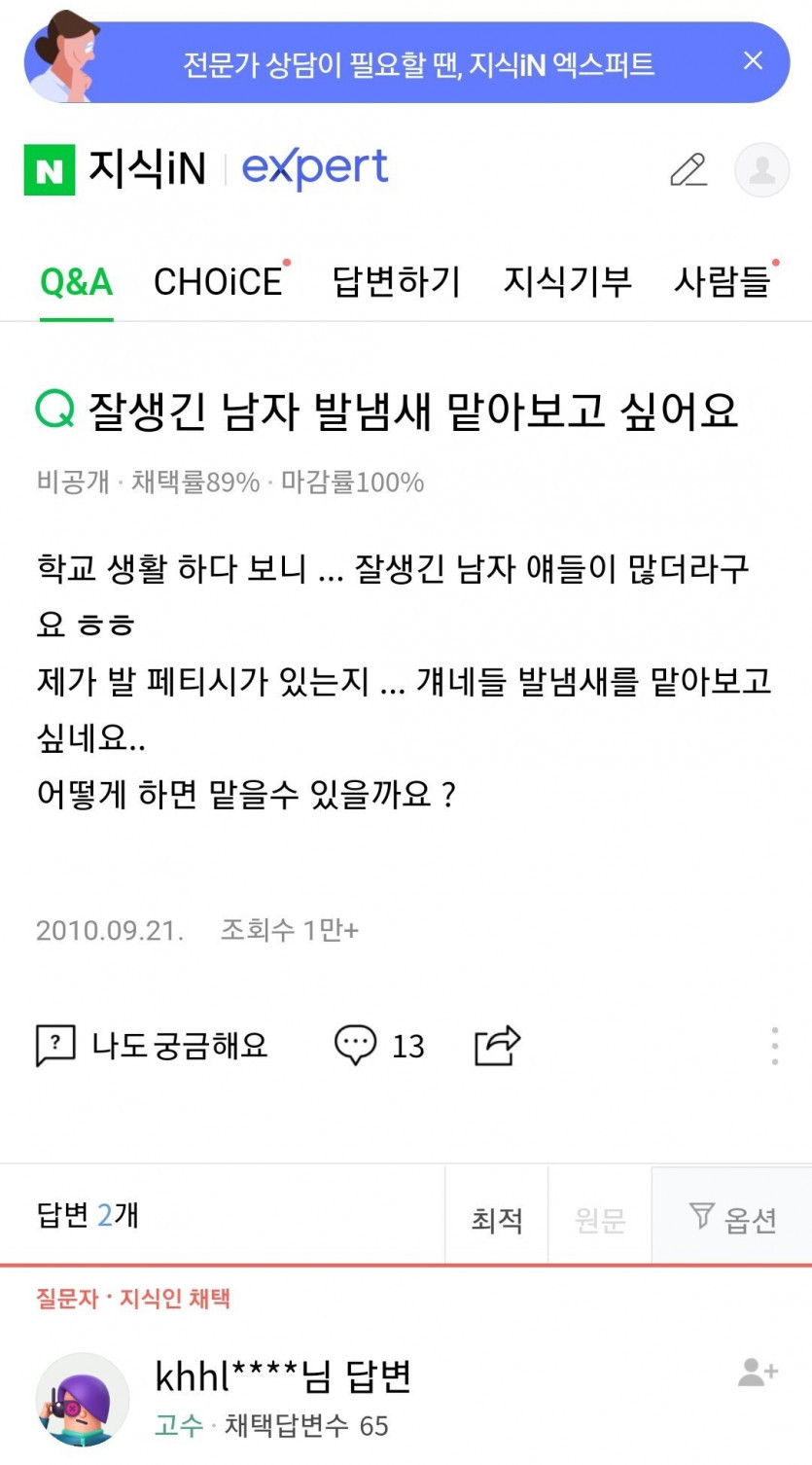Switch to the Q&A tab
812x1465 pixels.
coord(76,282)
